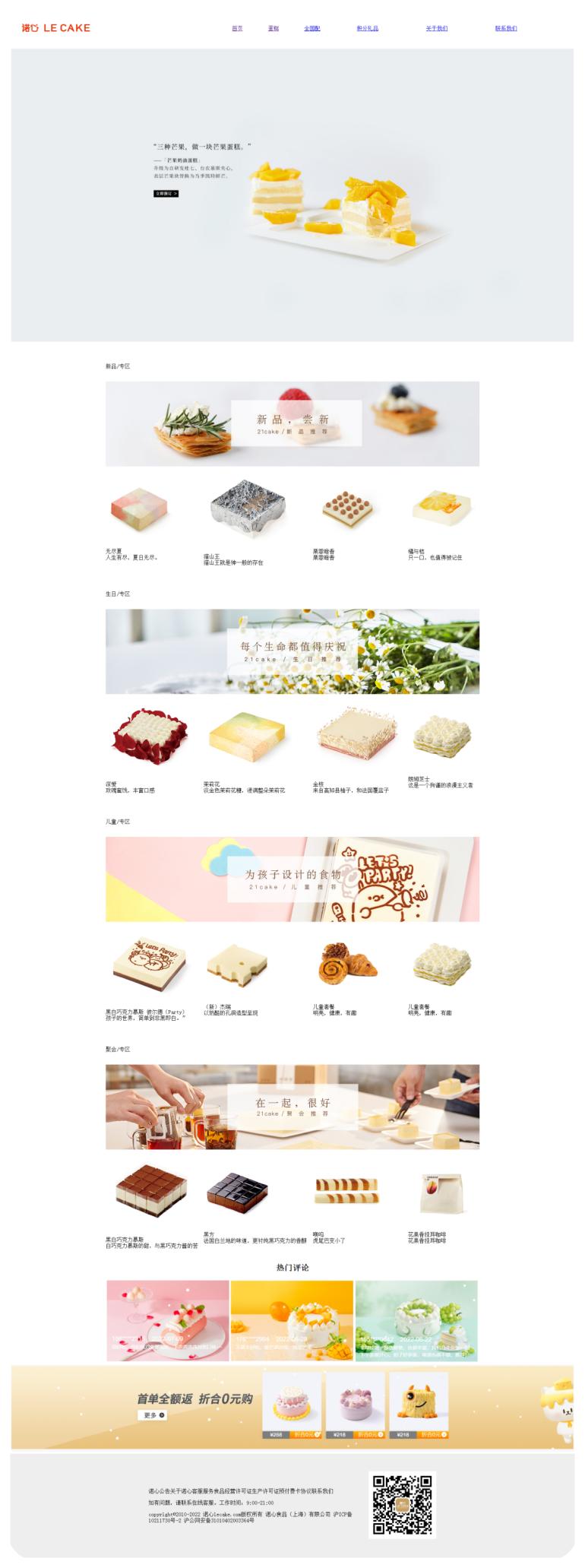Open the 为孩子设计的食物 banner
This screenshot has height=1568, width=585.
[292, 879]
